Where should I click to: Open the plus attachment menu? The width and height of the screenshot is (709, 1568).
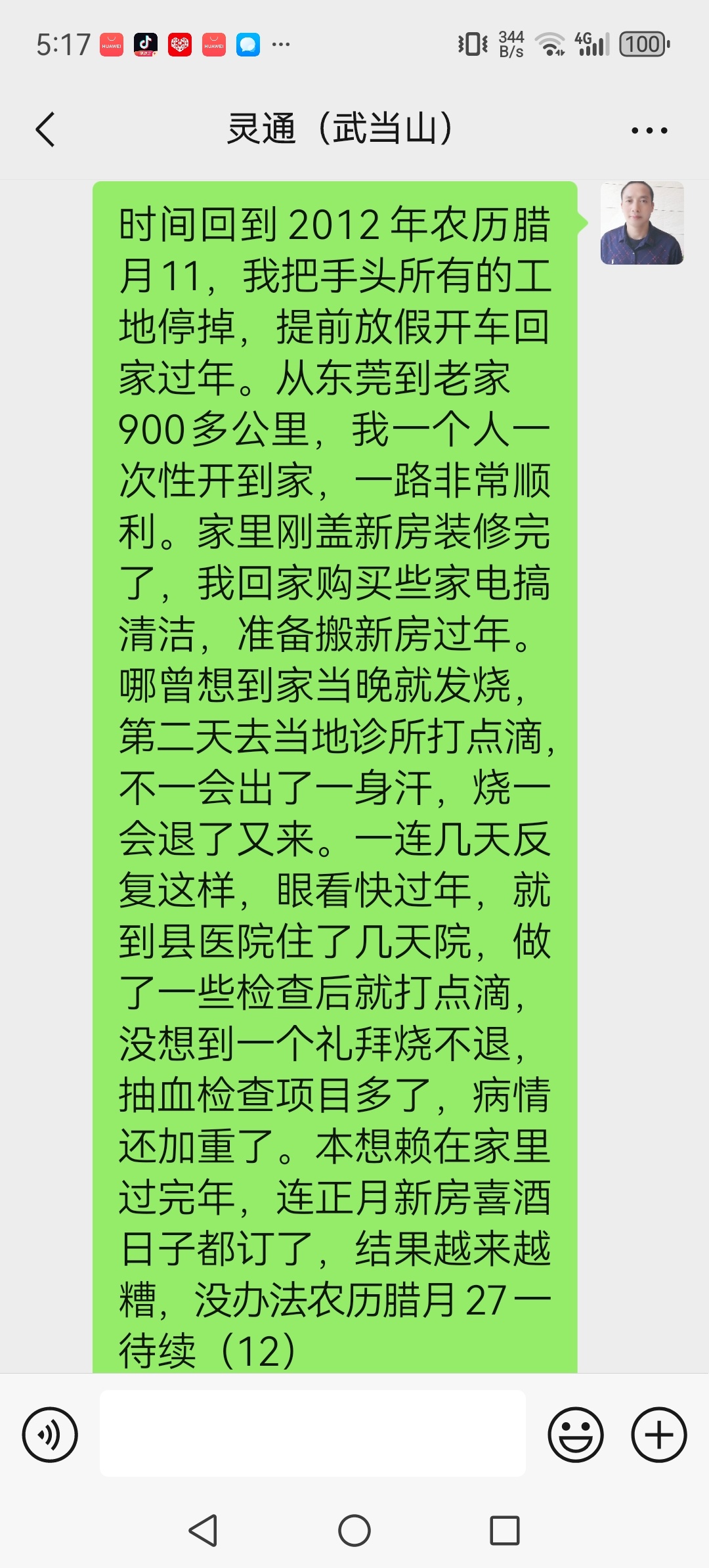pos(659,1435)
